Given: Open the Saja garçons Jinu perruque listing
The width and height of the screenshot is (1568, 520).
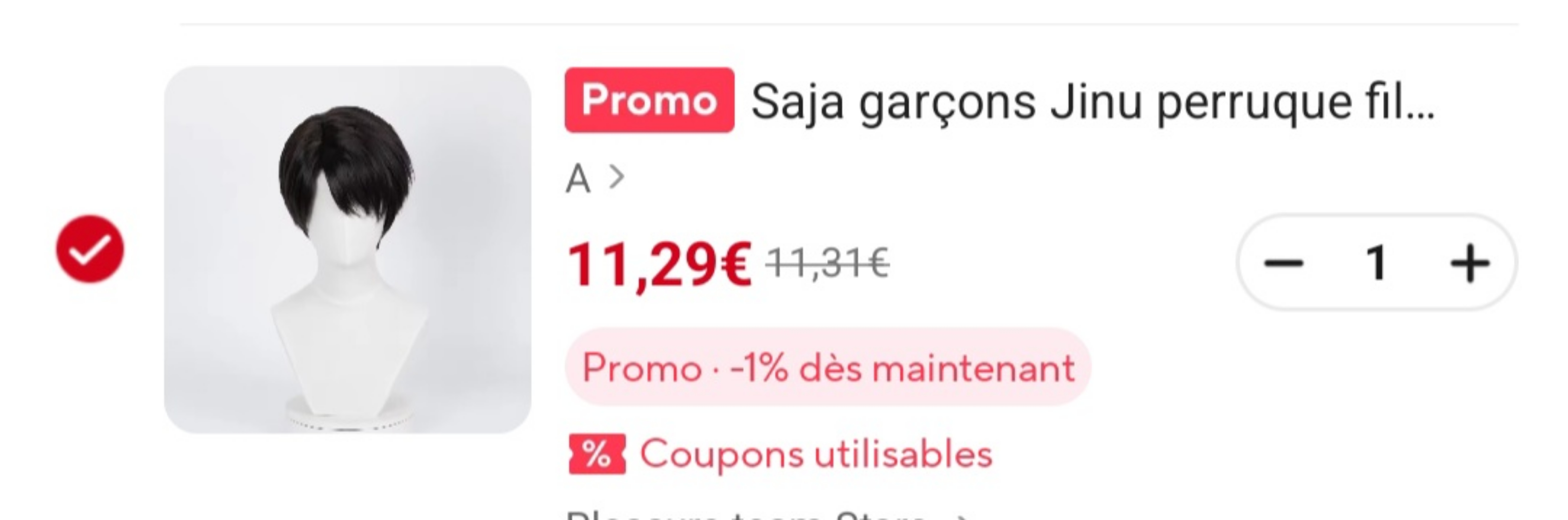Looking at the screenshot, I should coord(1092,102).
